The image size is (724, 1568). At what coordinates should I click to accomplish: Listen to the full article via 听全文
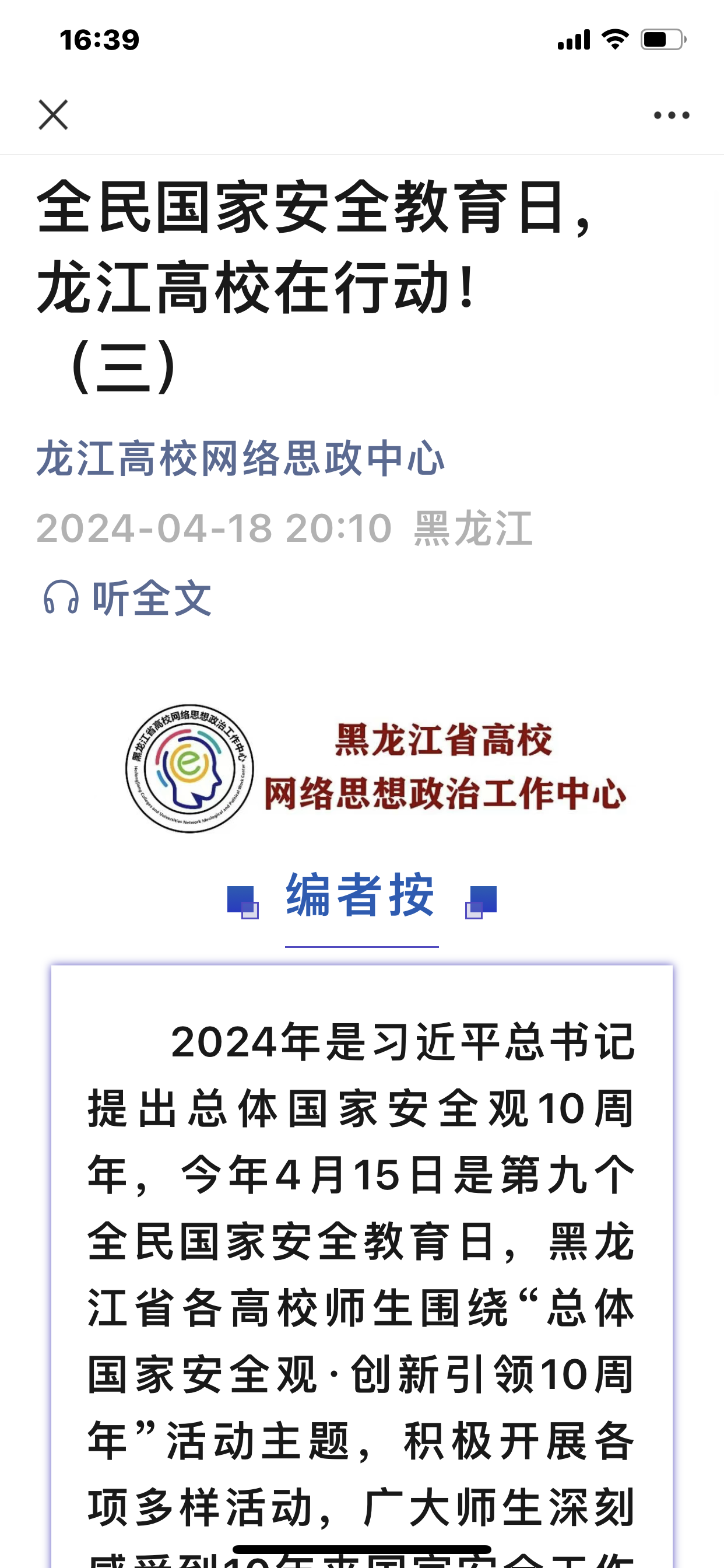click(x=128, y=598)
